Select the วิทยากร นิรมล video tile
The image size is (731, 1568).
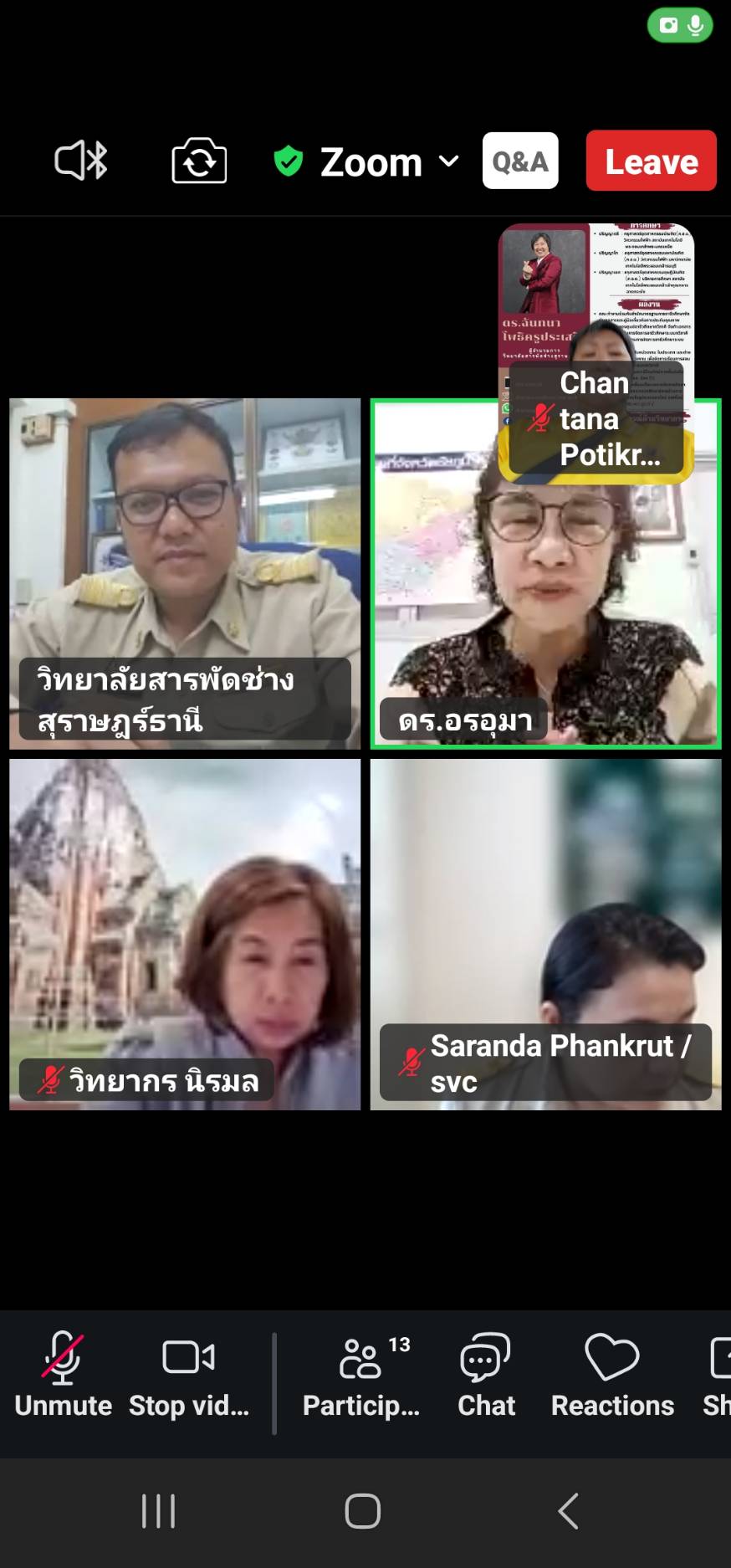(185, 935)
